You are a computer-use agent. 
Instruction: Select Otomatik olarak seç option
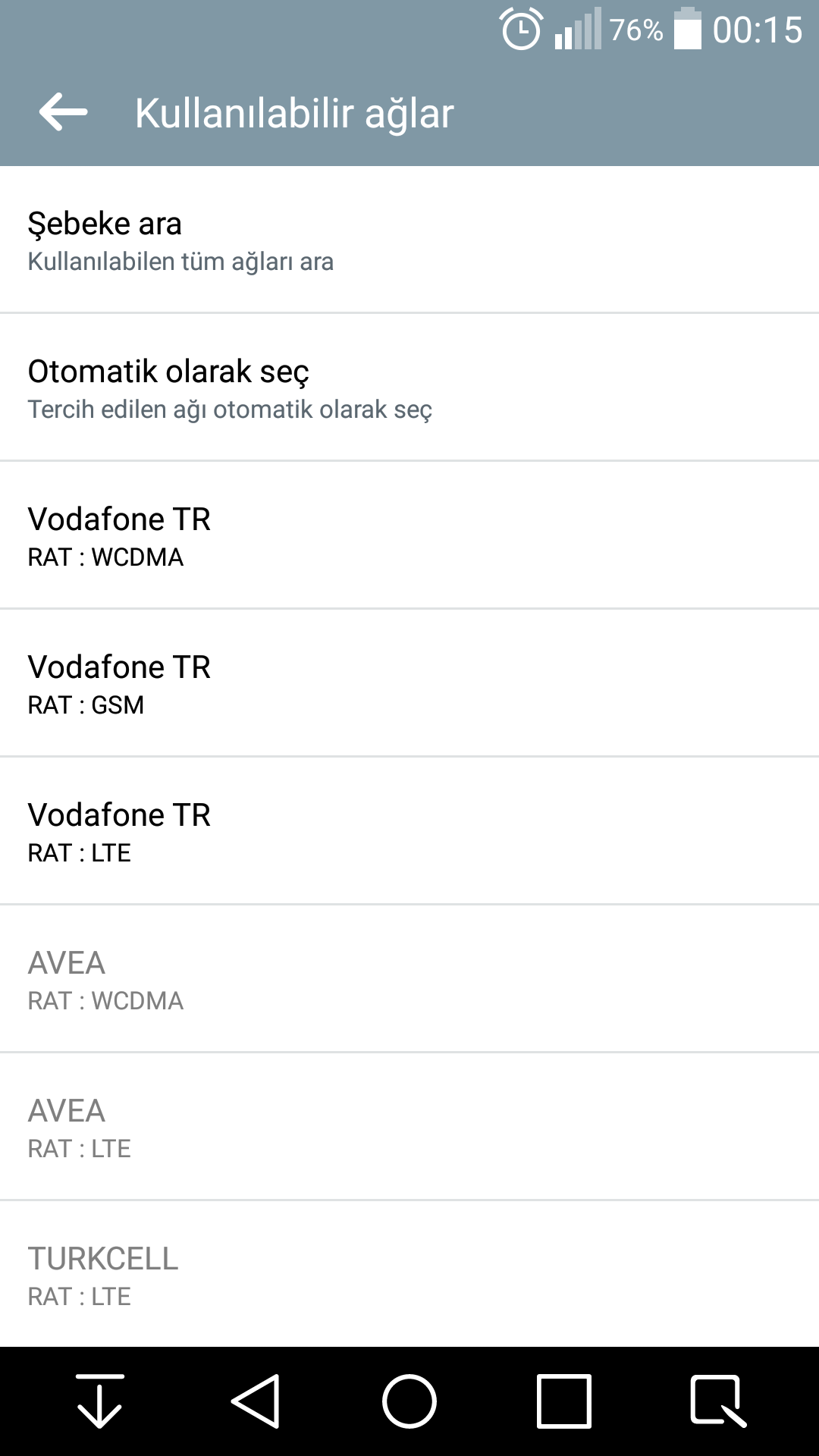pos(409,388)
